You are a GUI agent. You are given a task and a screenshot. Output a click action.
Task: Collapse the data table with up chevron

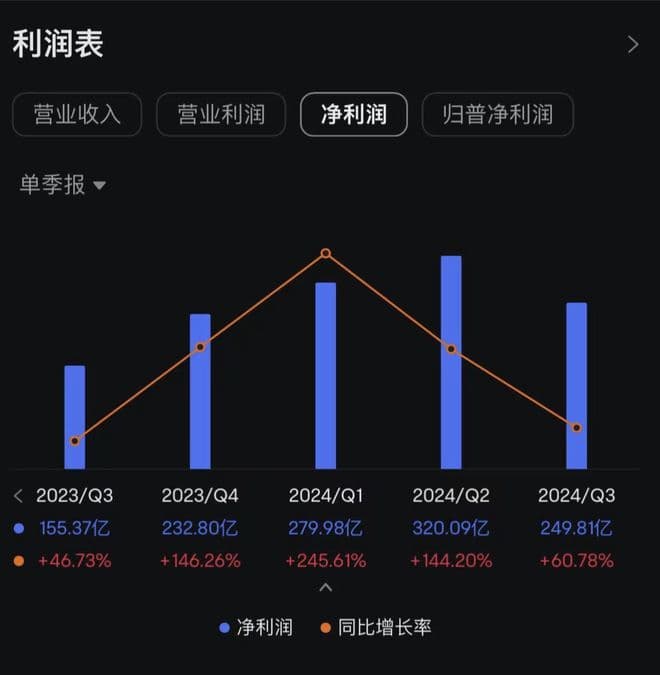pyautogui.click(x=326, y=588)
